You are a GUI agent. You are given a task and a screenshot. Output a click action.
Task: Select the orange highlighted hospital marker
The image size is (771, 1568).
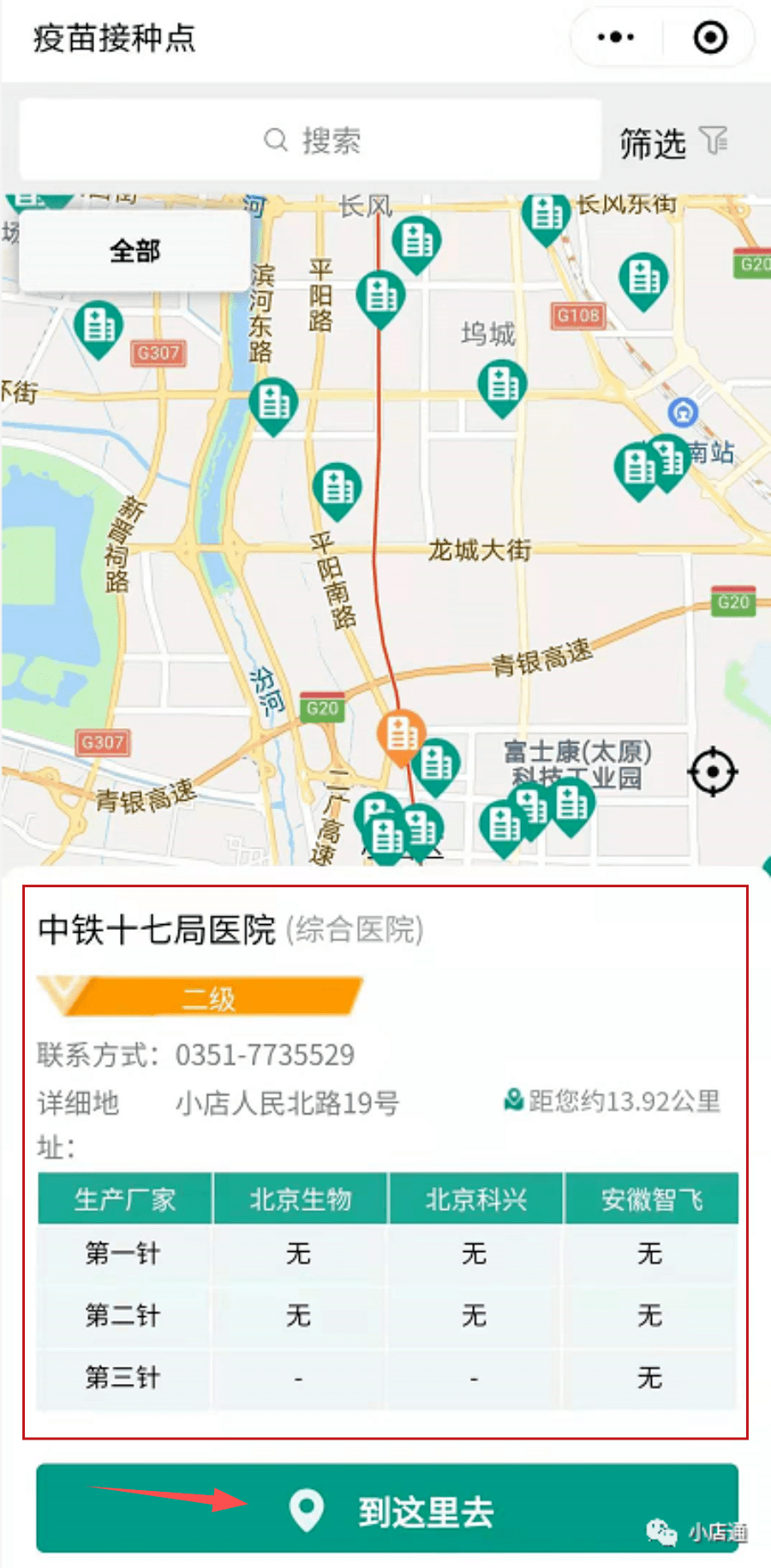coord(400,734)
